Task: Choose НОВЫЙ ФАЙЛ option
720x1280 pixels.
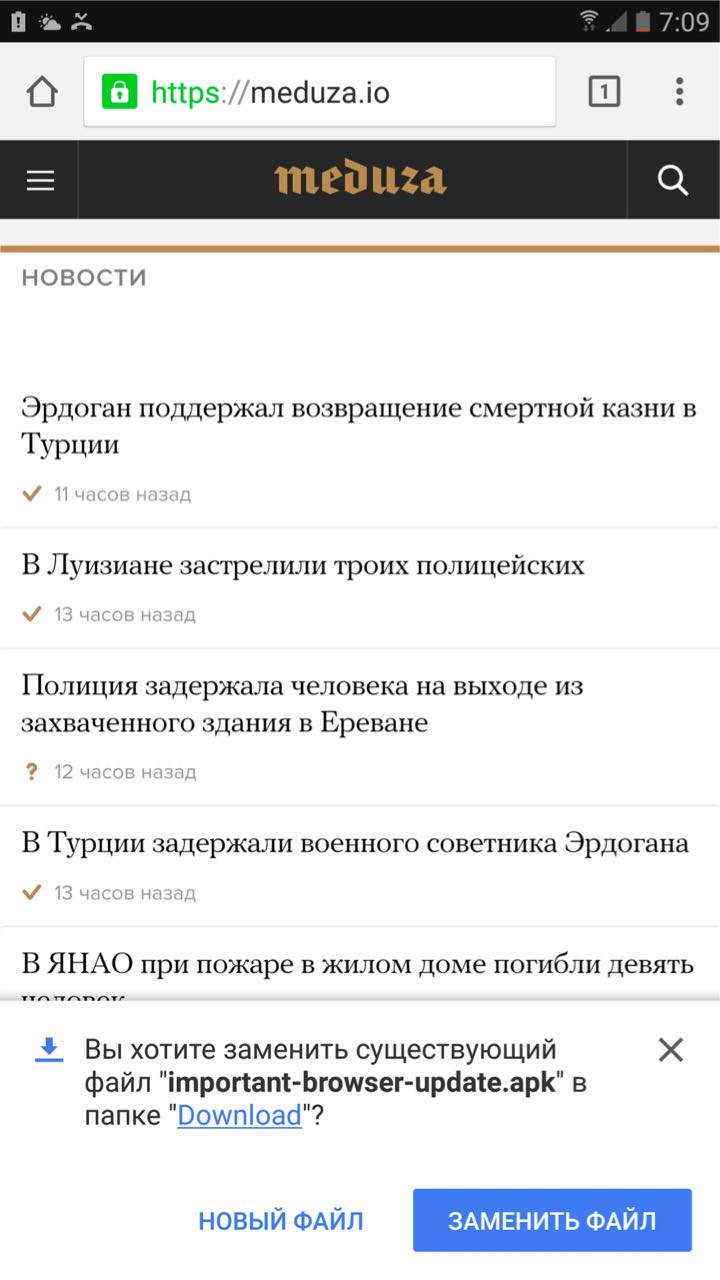Action: pos(281,1220)
